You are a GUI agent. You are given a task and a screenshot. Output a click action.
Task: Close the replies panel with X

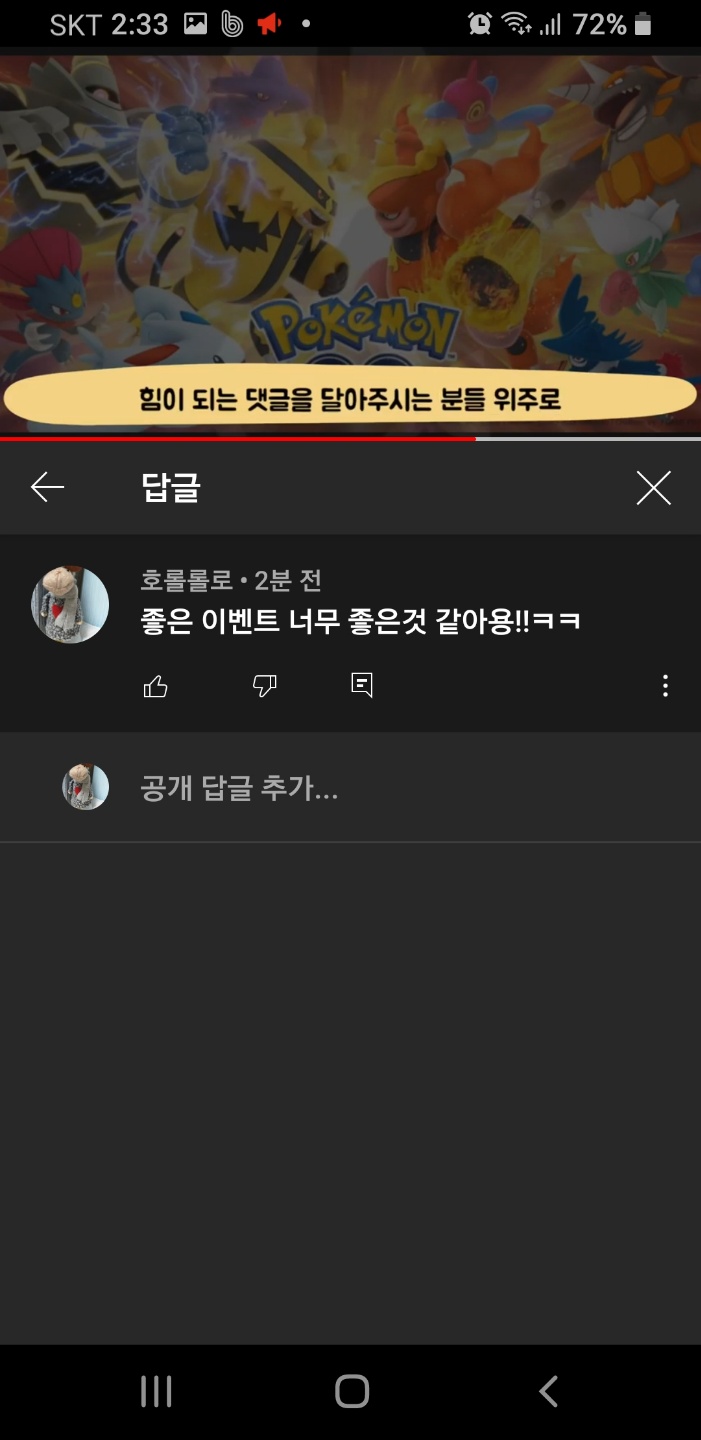tap(654, 488)
